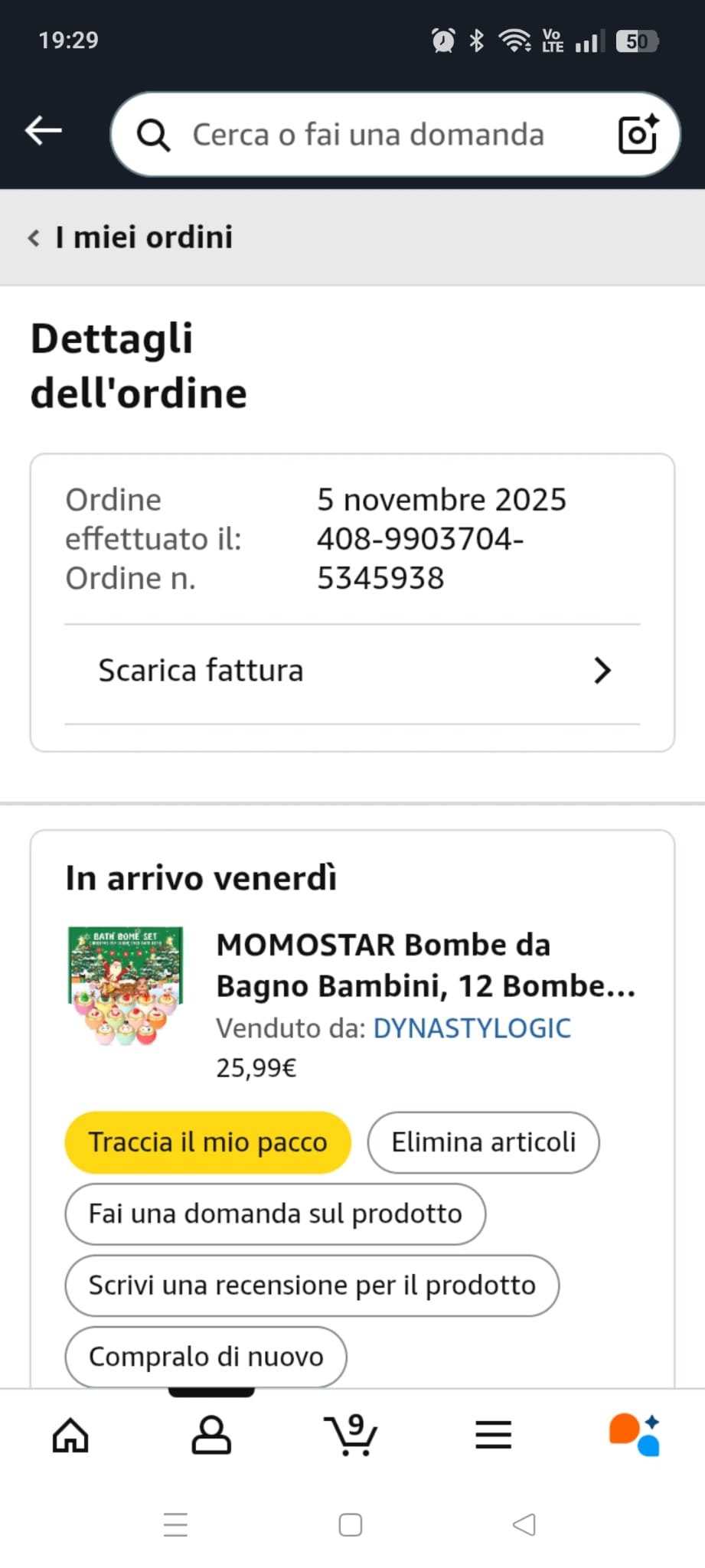The image size is (705, 1568).
Task: Return to I miei ordini
Action: pyautogui.click(x=130, y=237)
